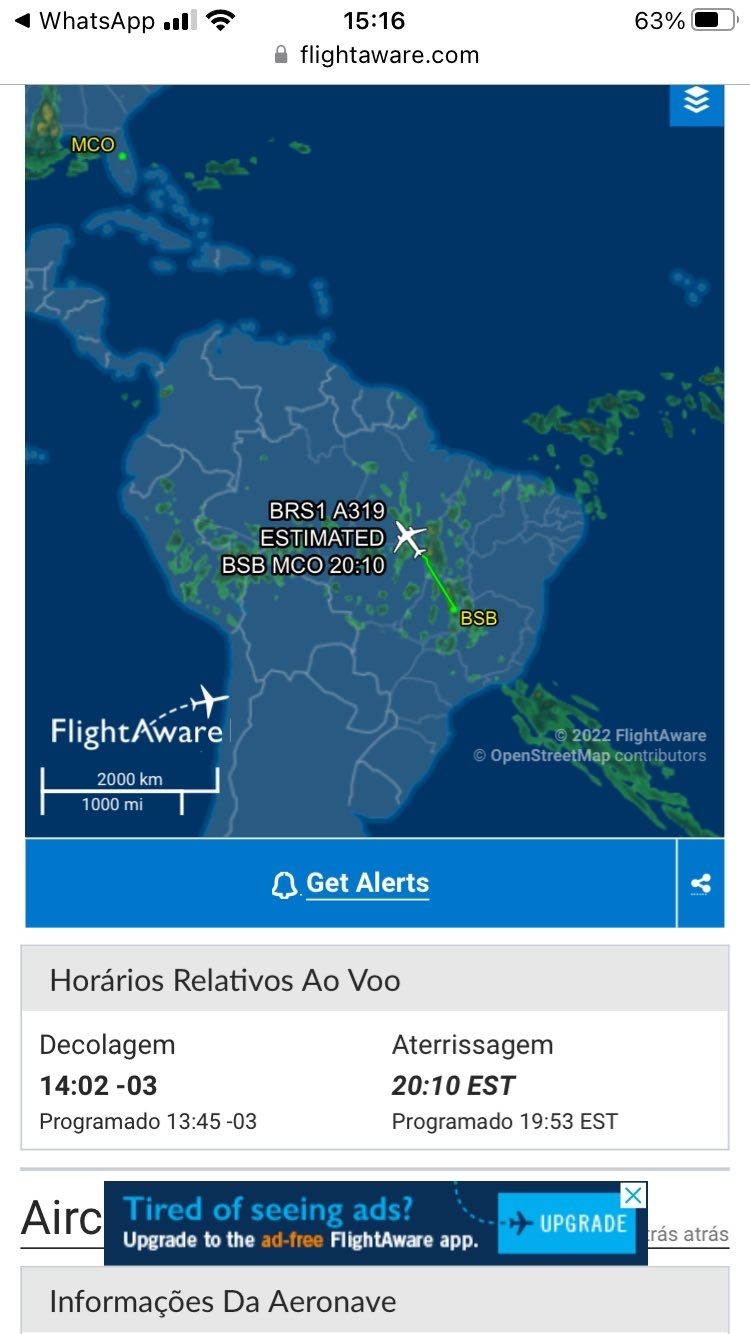Close the FlightAware ad banner
Image resolution: width=750 pixels, height=1334 pixels.
click(x=632, y=1195)
